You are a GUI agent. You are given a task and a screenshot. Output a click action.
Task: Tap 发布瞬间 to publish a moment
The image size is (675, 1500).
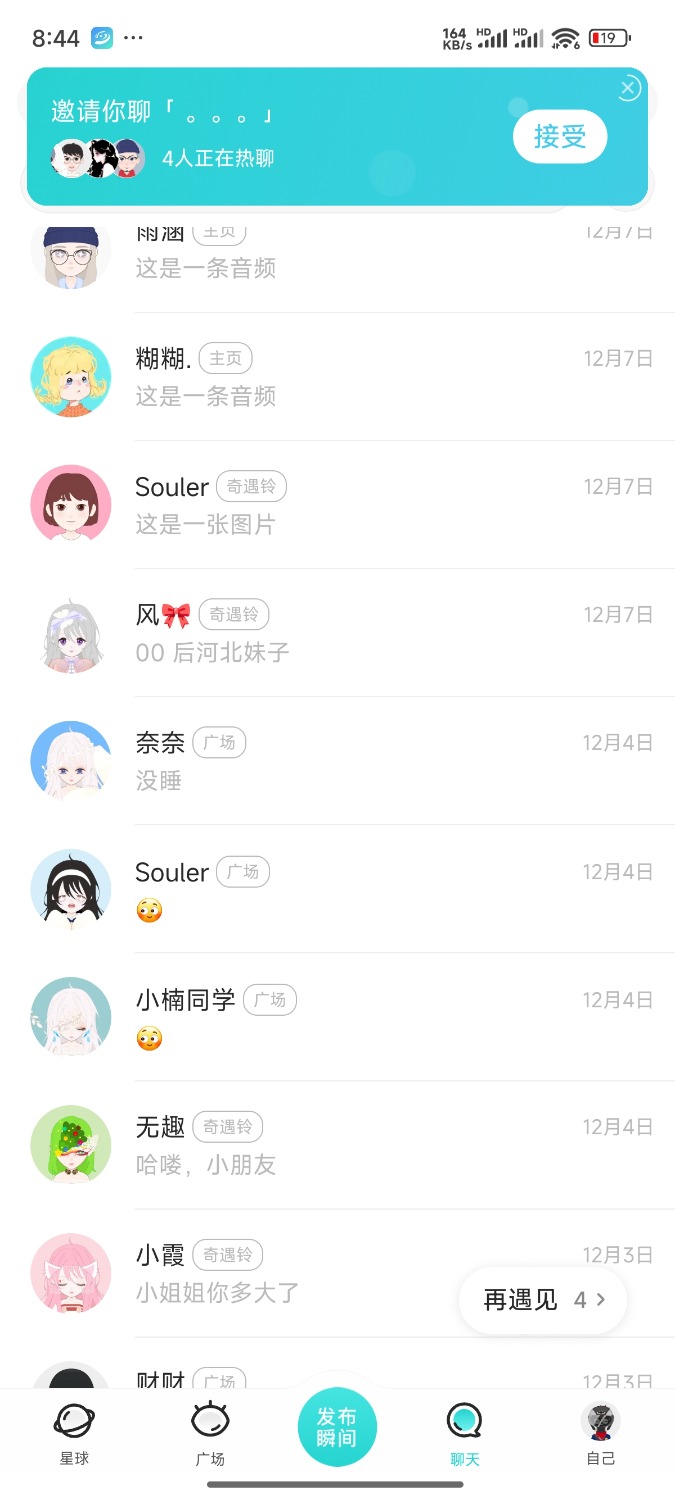coord(337,1427)
